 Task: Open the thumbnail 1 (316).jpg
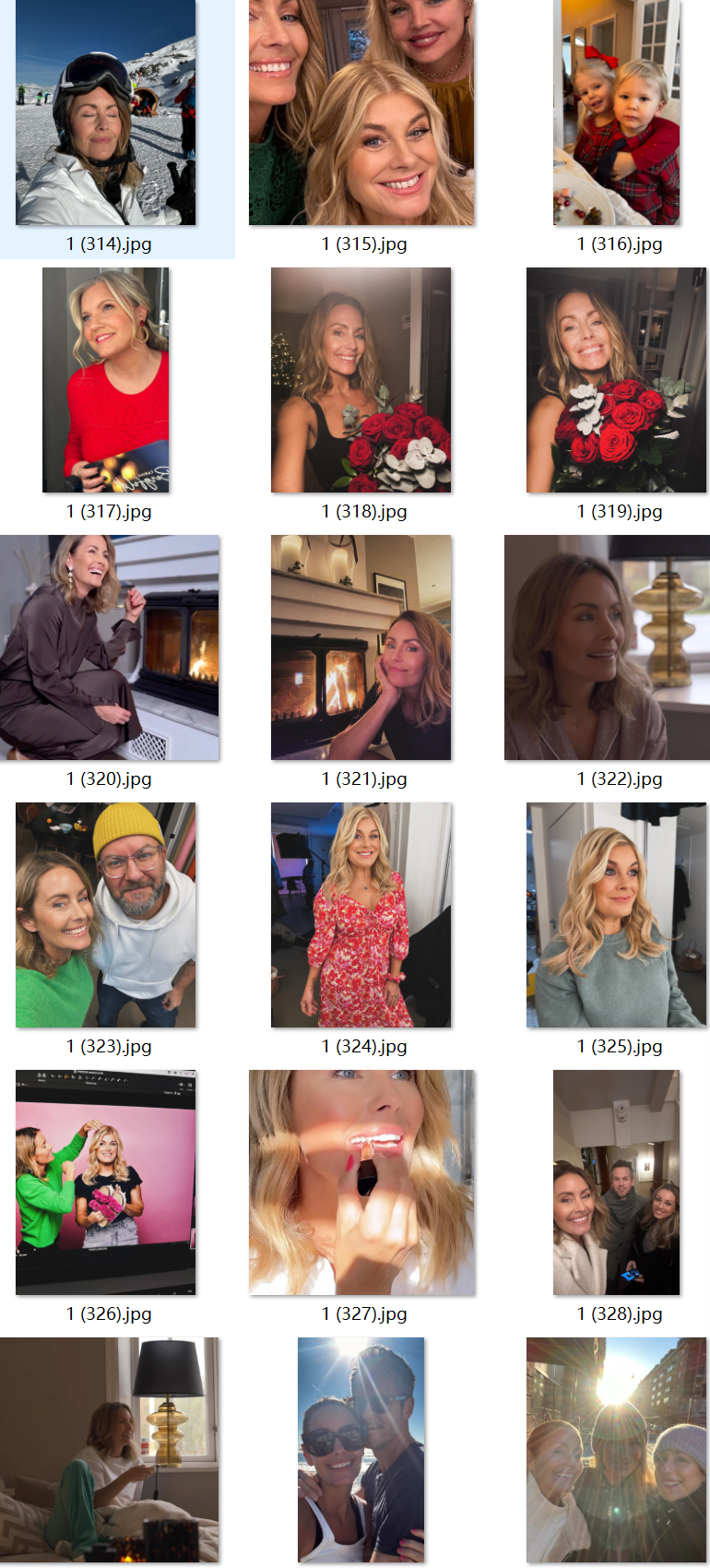[x=617, y=113]
